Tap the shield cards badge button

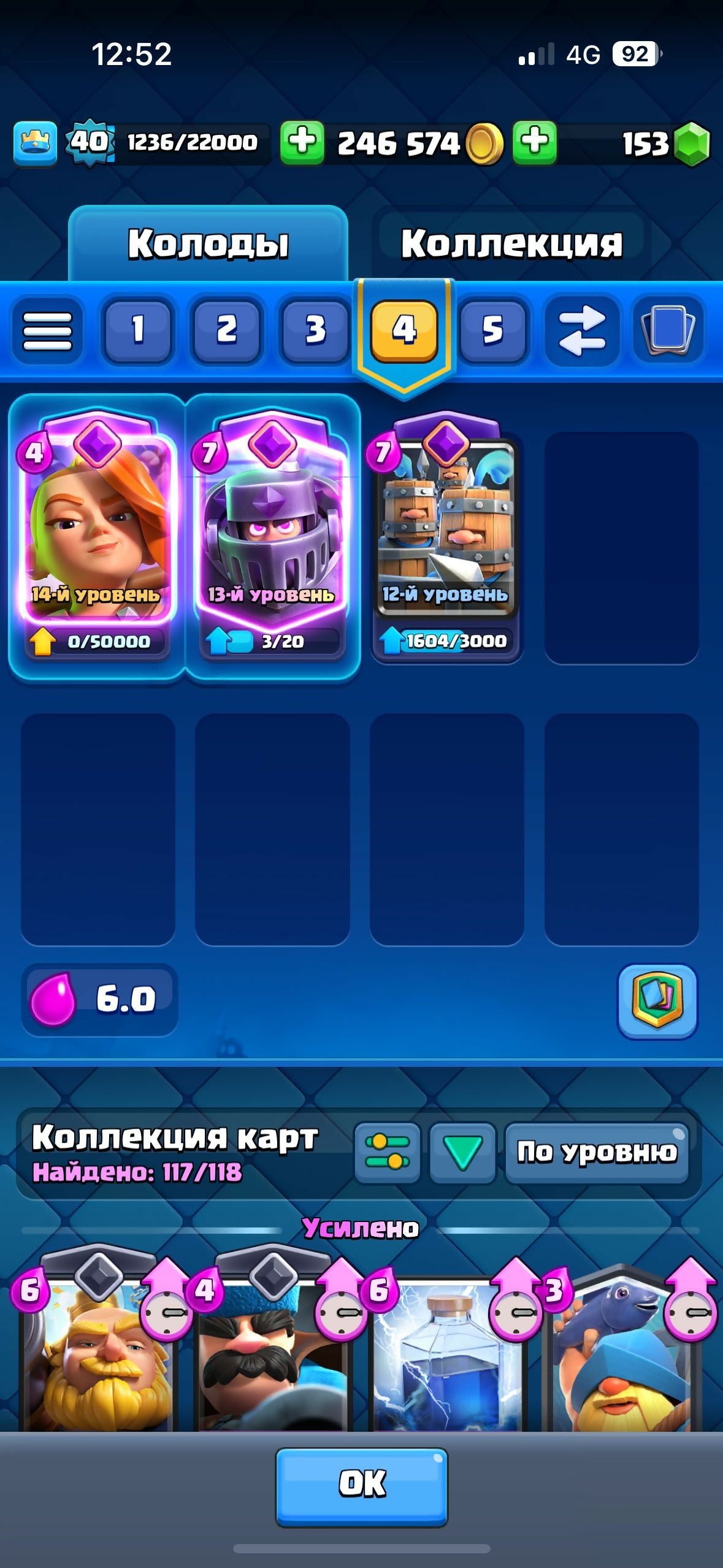point(657,1001)
